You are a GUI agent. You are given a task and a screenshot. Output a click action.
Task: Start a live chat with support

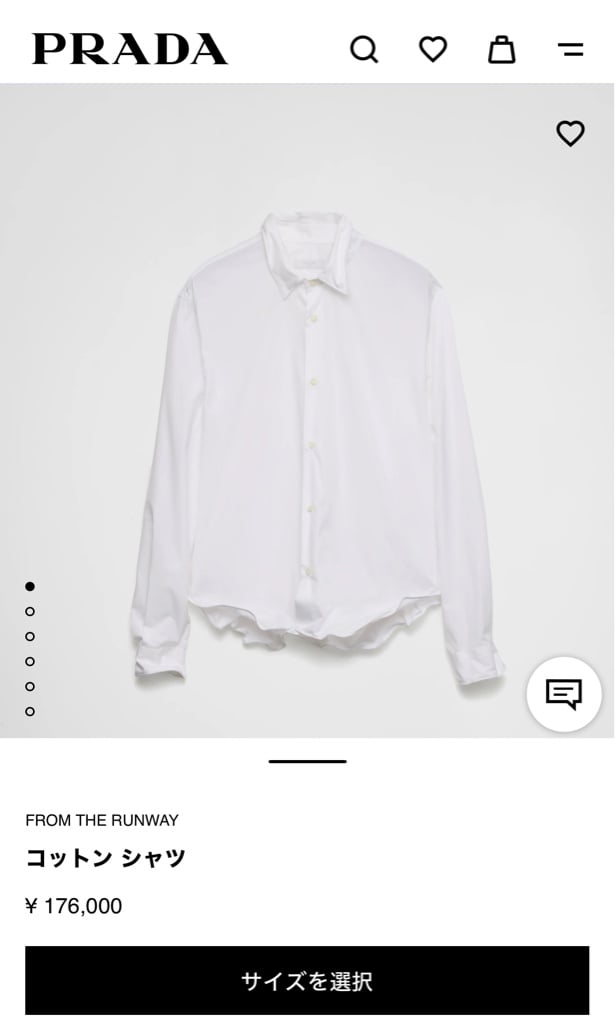tap(563, 694)
